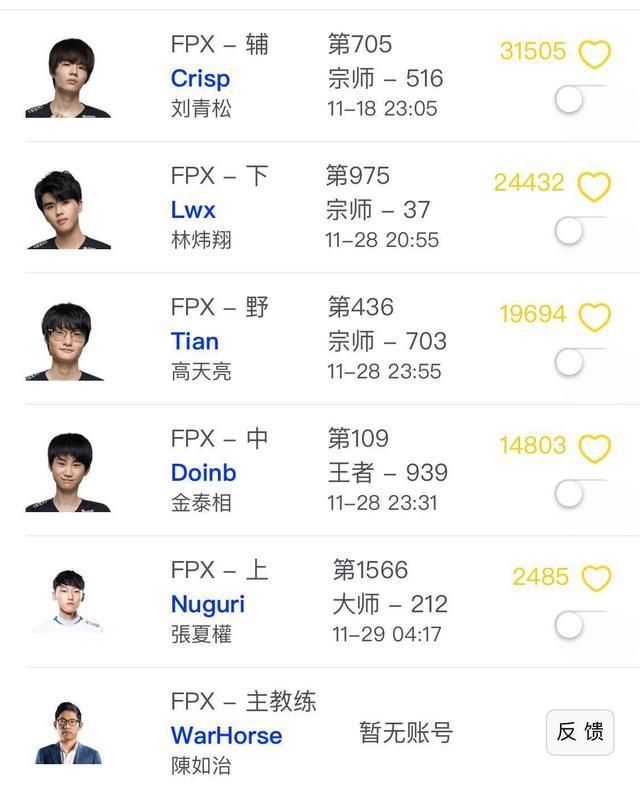Open WarHorse's coach name link

click(x=226, y=736)
